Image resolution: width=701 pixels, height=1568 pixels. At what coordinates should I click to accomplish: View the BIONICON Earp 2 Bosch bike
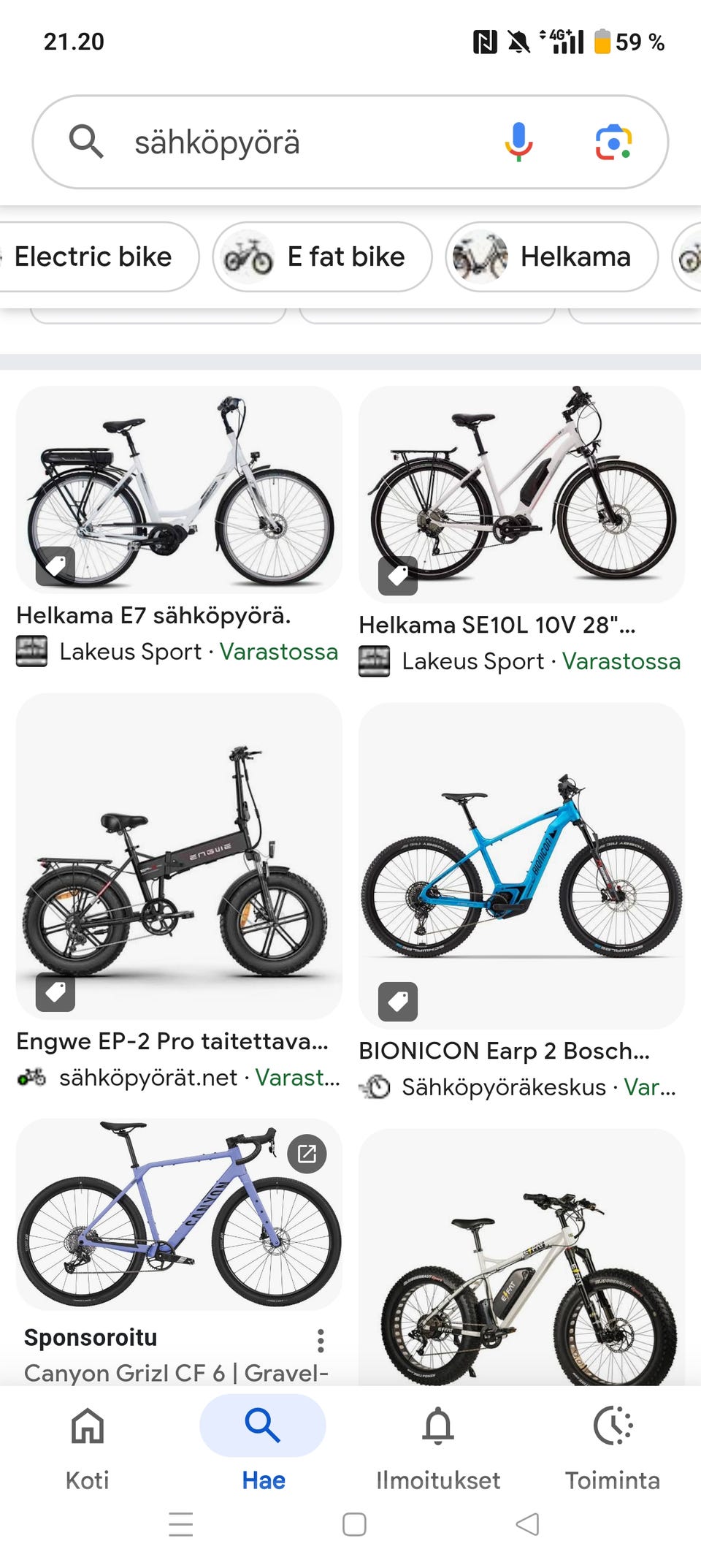(x=521, y=866)
